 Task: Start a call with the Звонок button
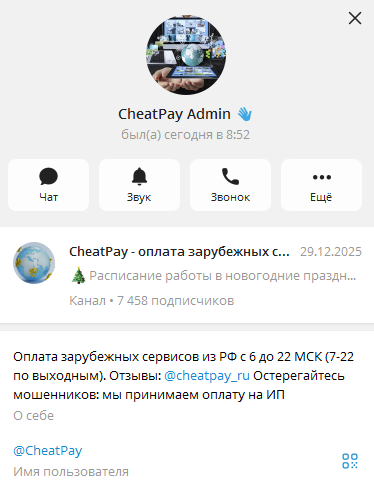(230, 185)
